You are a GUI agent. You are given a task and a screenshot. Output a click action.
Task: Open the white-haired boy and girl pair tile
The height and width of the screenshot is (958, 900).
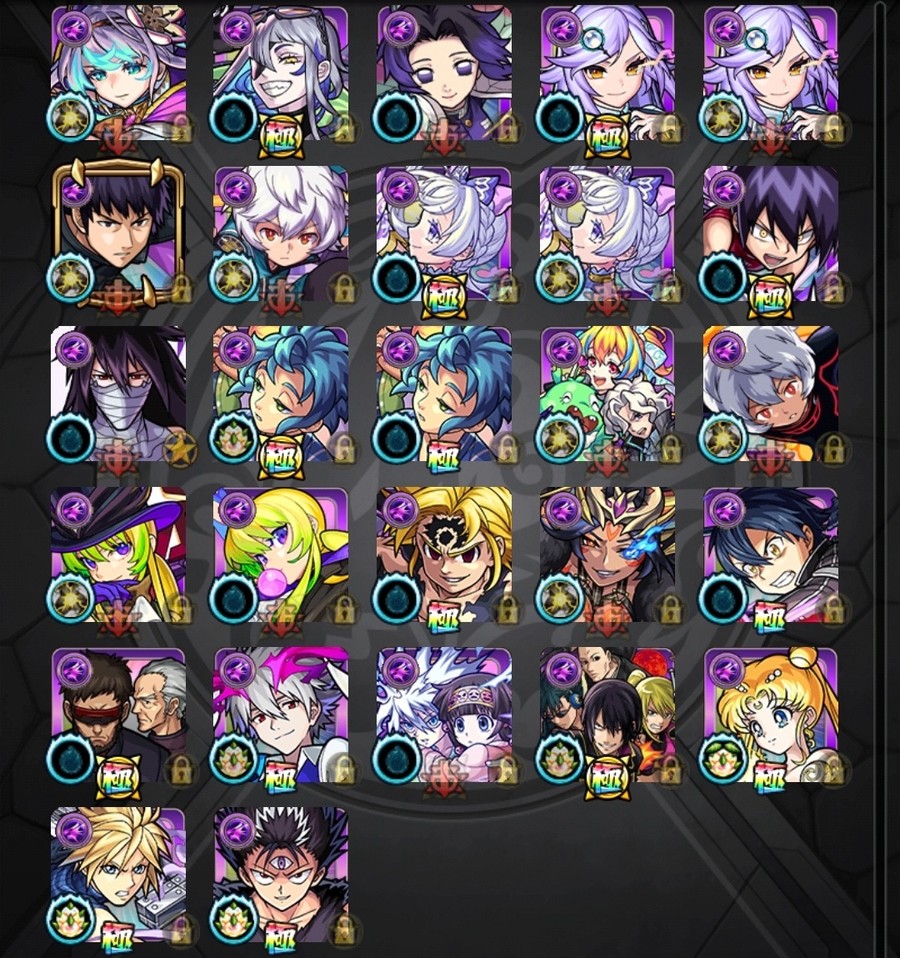444,716
